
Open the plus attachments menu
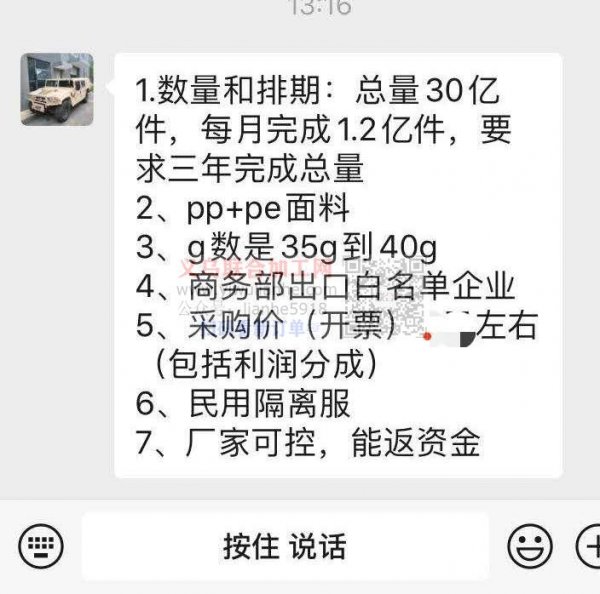pos(589,546)
